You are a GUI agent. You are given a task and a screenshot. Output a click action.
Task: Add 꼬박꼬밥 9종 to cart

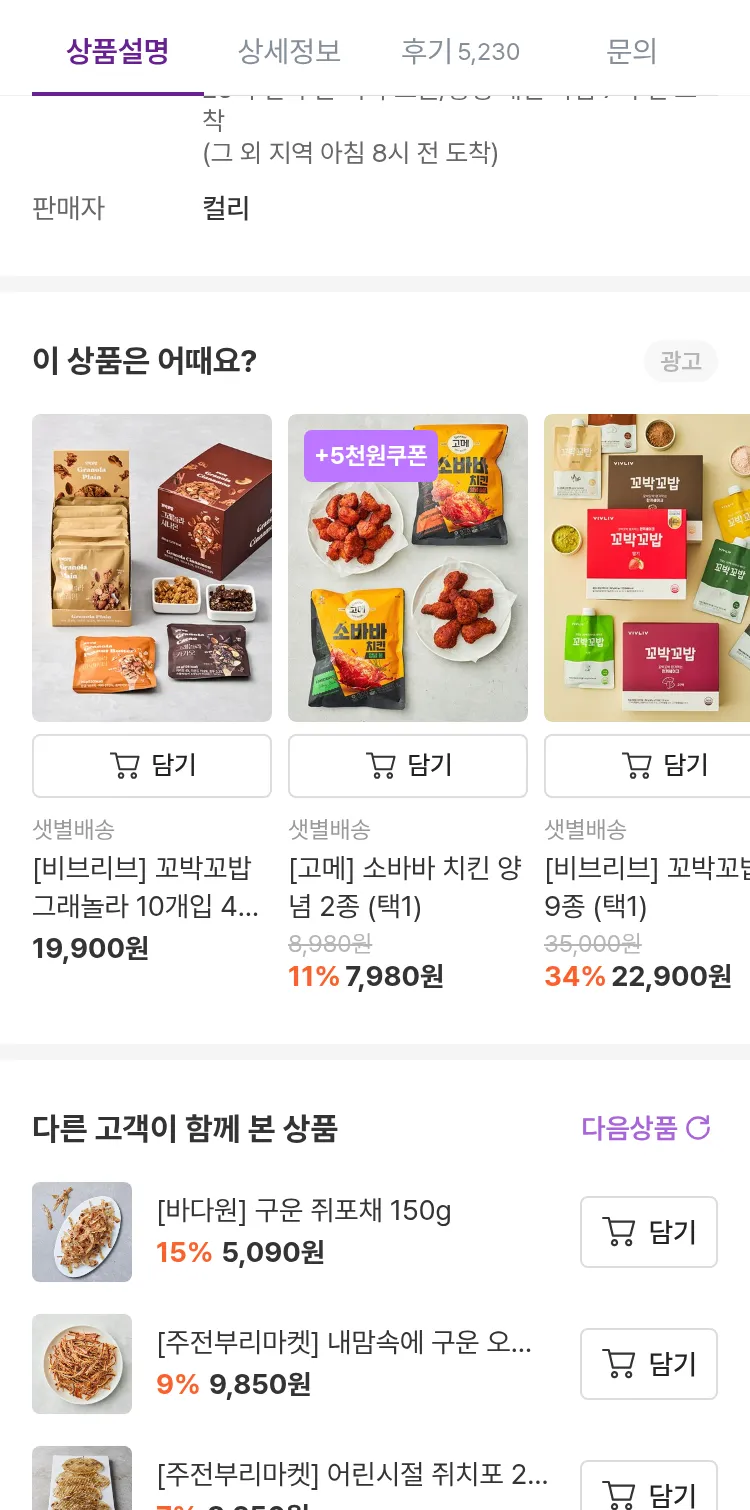(647, 766)
